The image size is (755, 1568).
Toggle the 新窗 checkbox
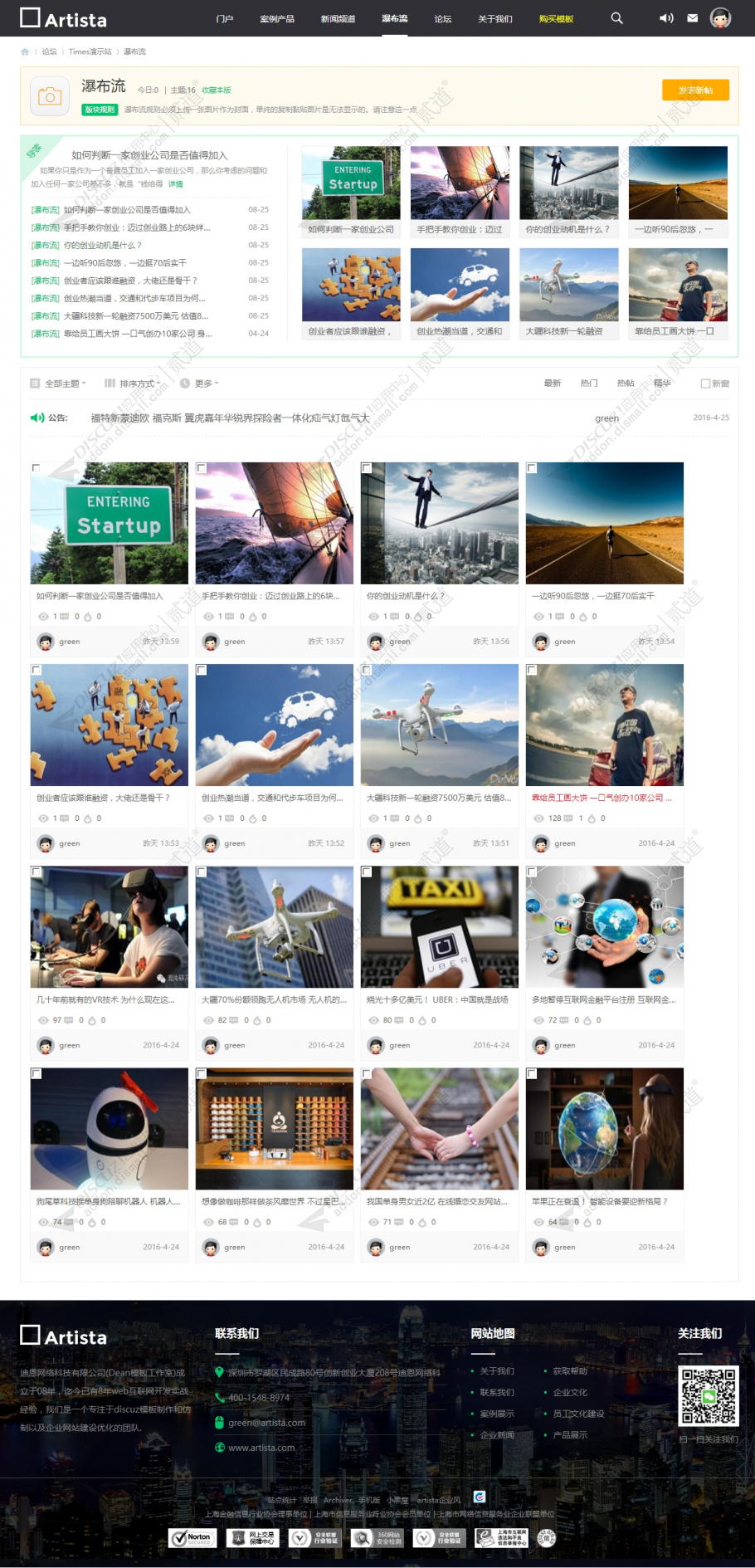(705, 383)
